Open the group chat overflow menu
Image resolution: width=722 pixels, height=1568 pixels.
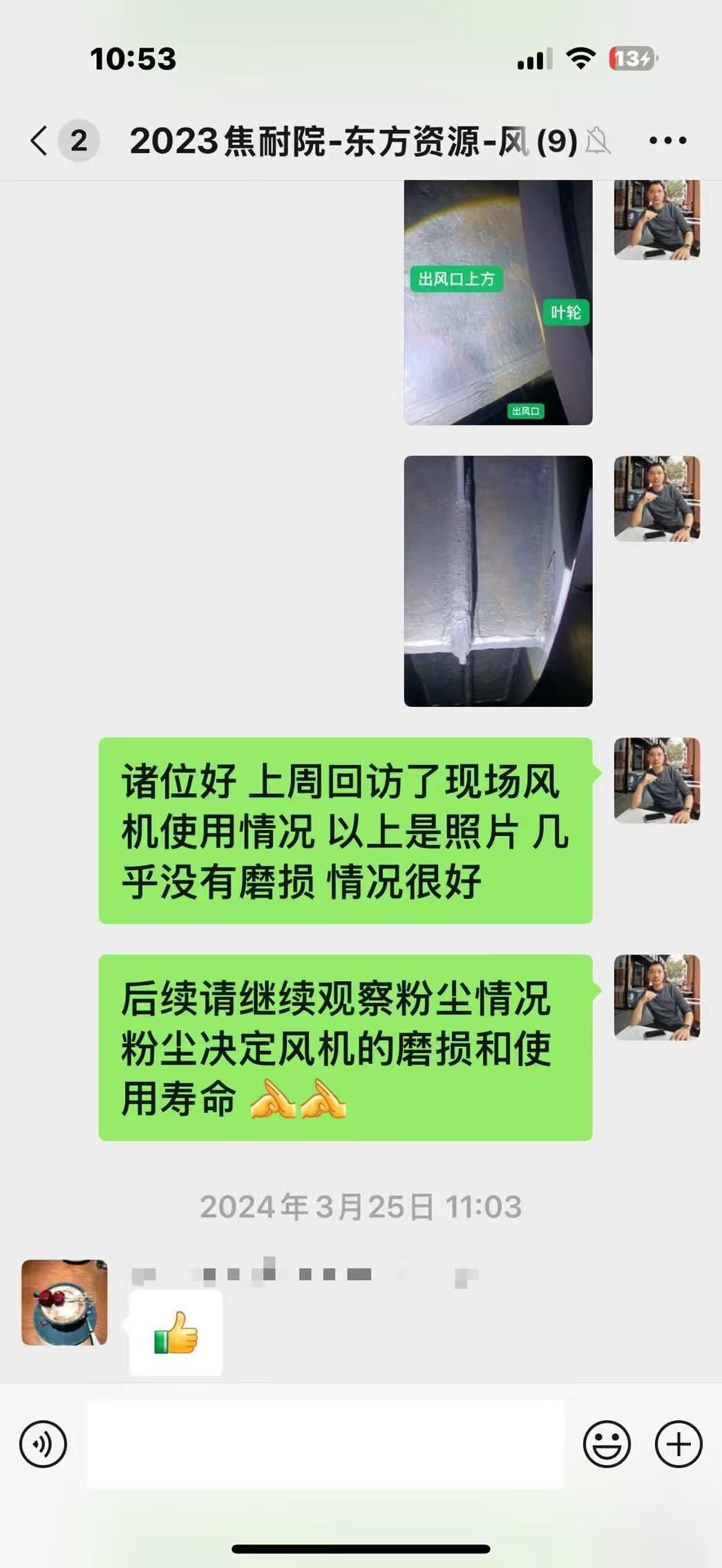tap(667, 141)
